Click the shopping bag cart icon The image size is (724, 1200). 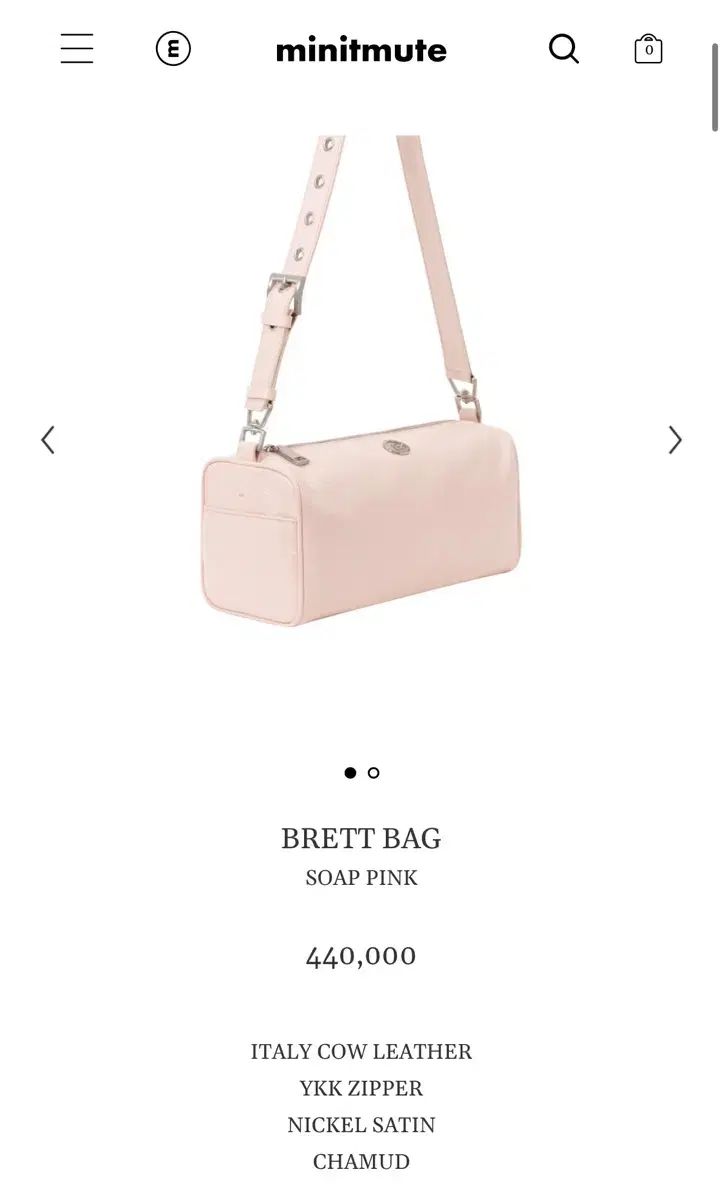pyautogui.click(x=648, y=48)
